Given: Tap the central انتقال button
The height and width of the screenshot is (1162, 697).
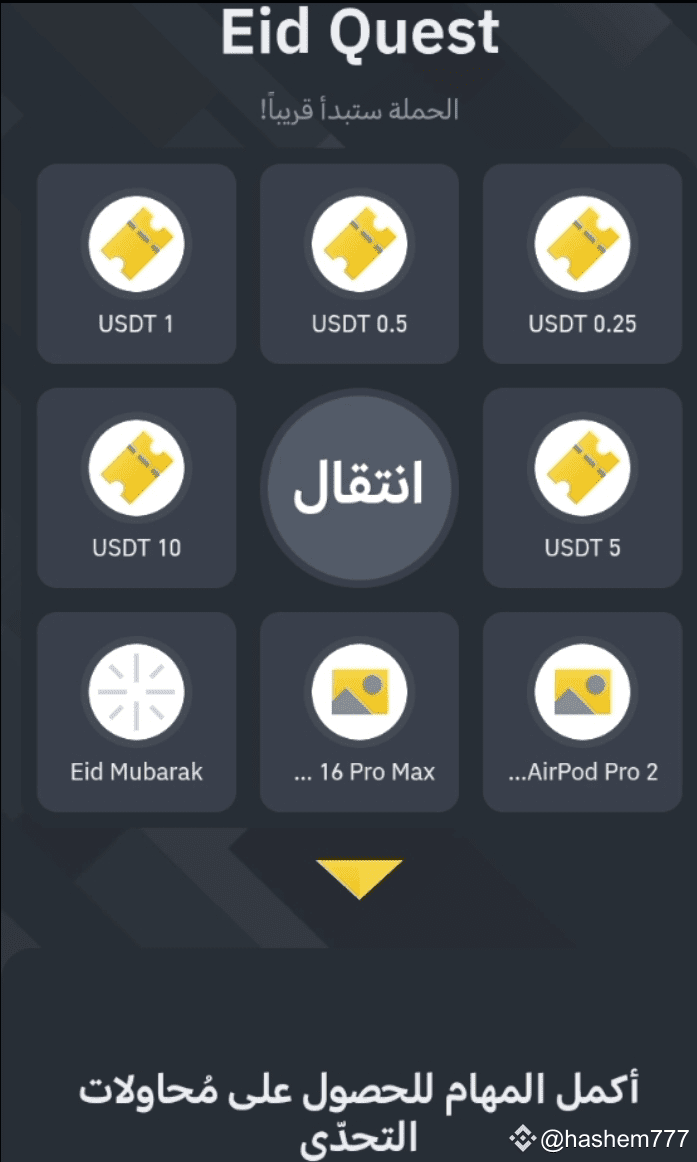Looking at the screenshot, I should pyautogui.click(x=359, y=487).
